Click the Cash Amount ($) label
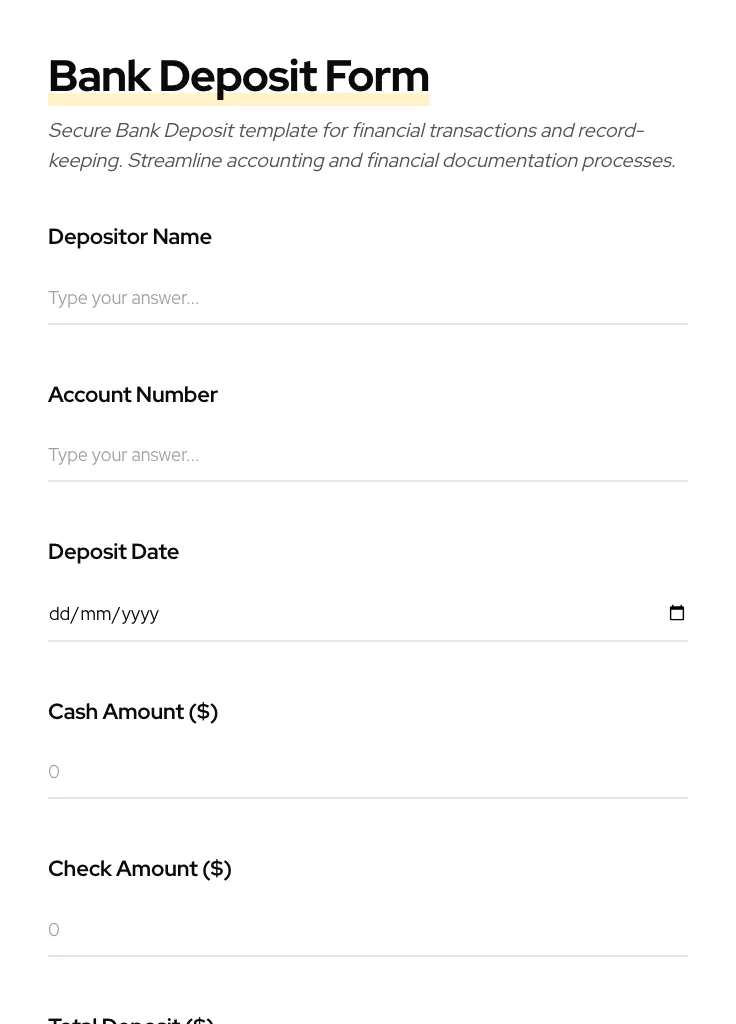 (133, 711)
